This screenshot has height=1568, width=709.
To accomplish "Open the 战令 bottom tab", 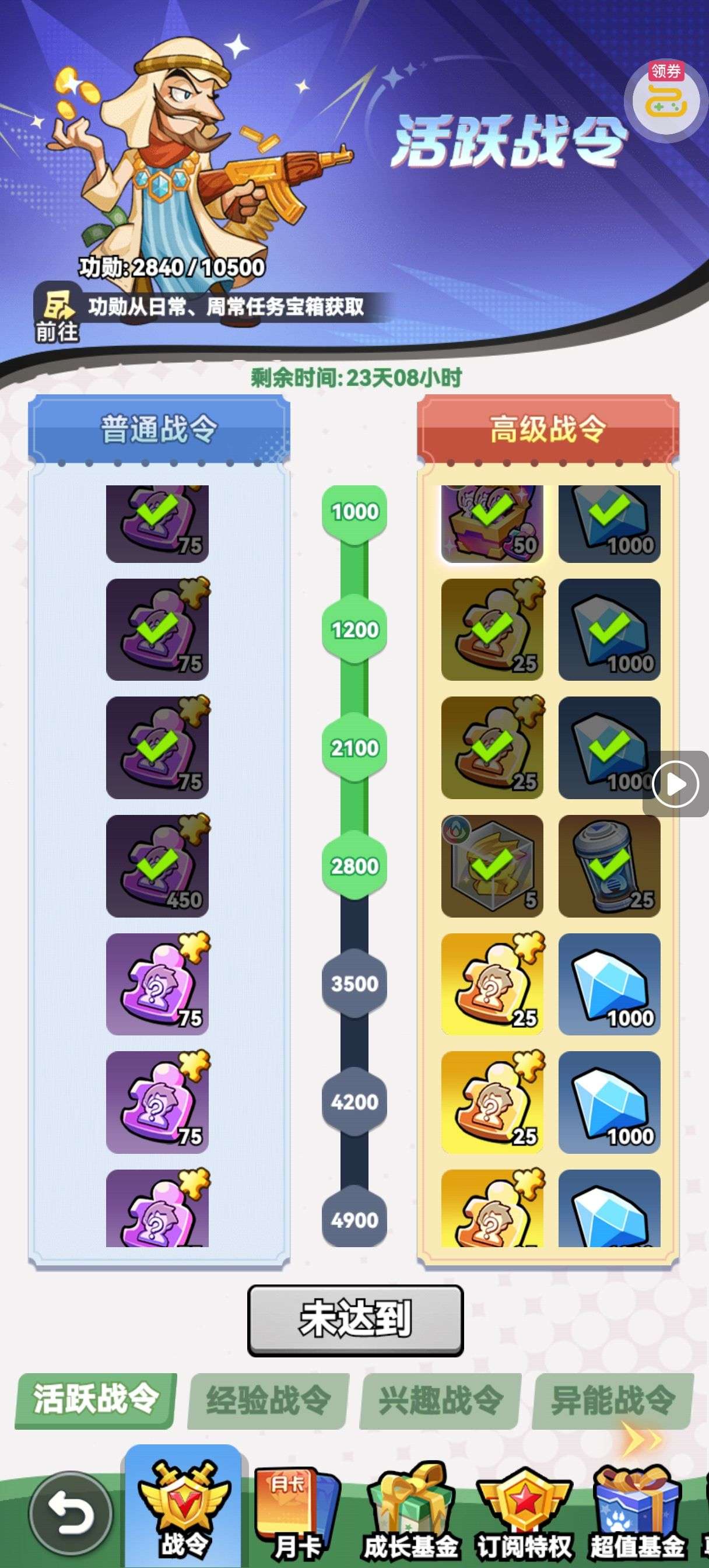I will (x=184, y=1510).
